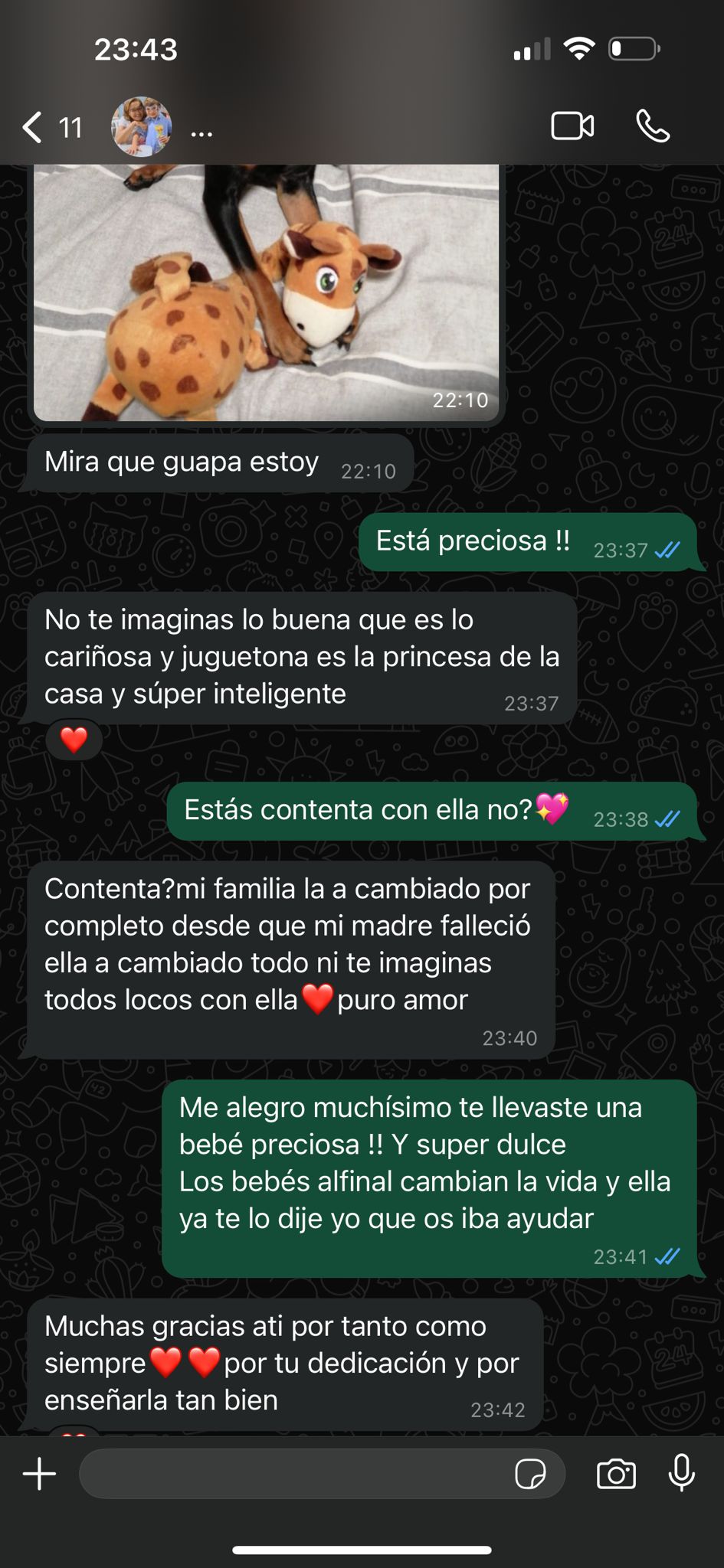Open the camera to take photo
This screenshot has width=724, height=1568.
(616, 1473)
